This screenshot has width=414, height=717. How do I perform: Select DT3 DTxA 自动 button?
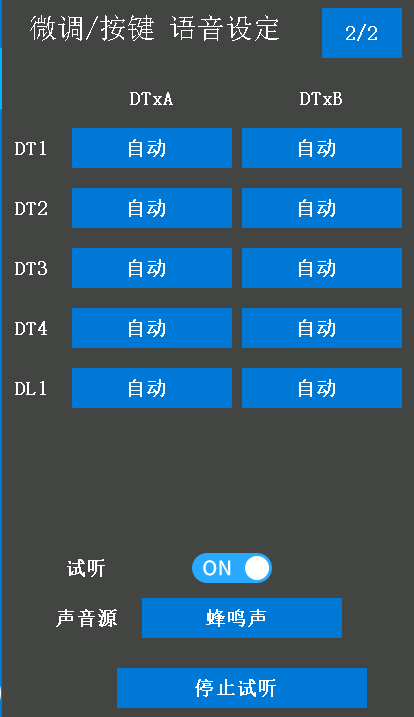152,268
